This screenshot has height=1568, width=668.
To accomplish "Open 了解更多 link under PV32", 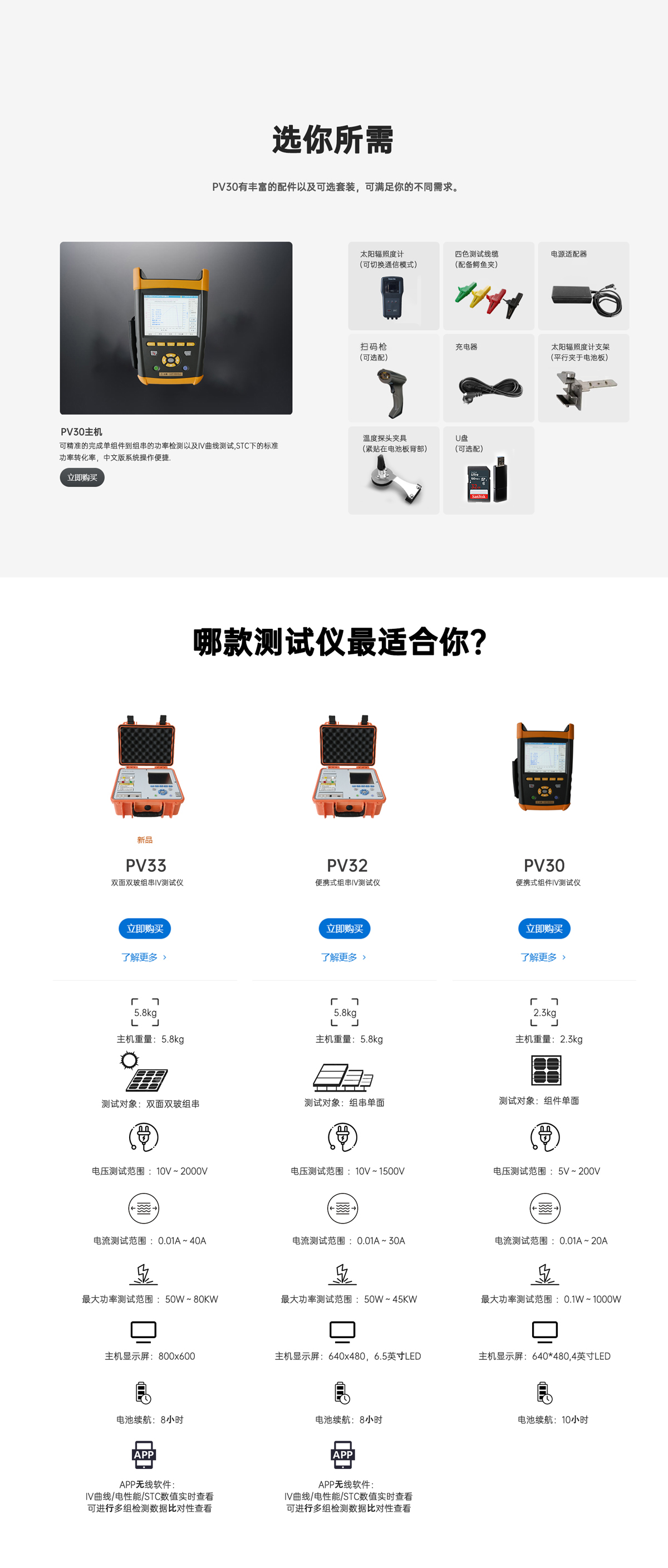I will 343,957.
